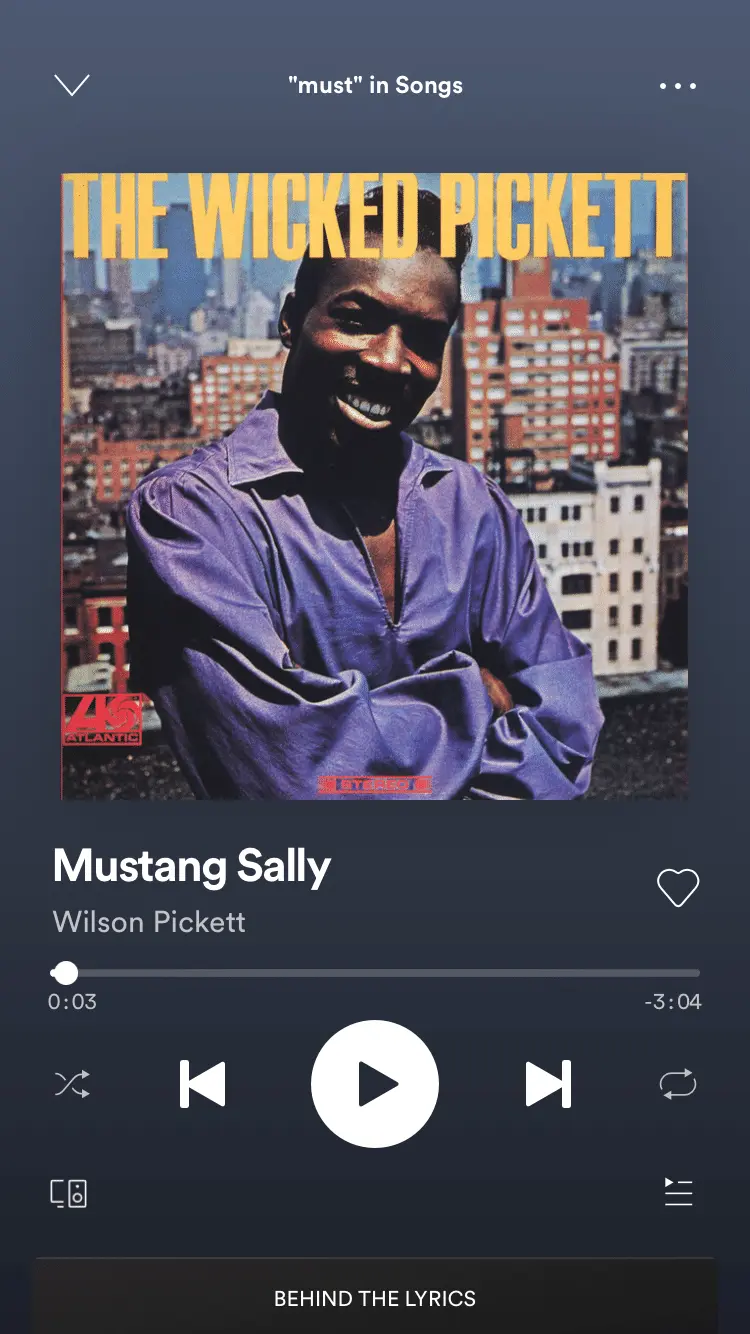Image resolution: width=750 pixels, height=1334 pixels.
Task: Skip to the next track
Action: tap(548, 1084)
